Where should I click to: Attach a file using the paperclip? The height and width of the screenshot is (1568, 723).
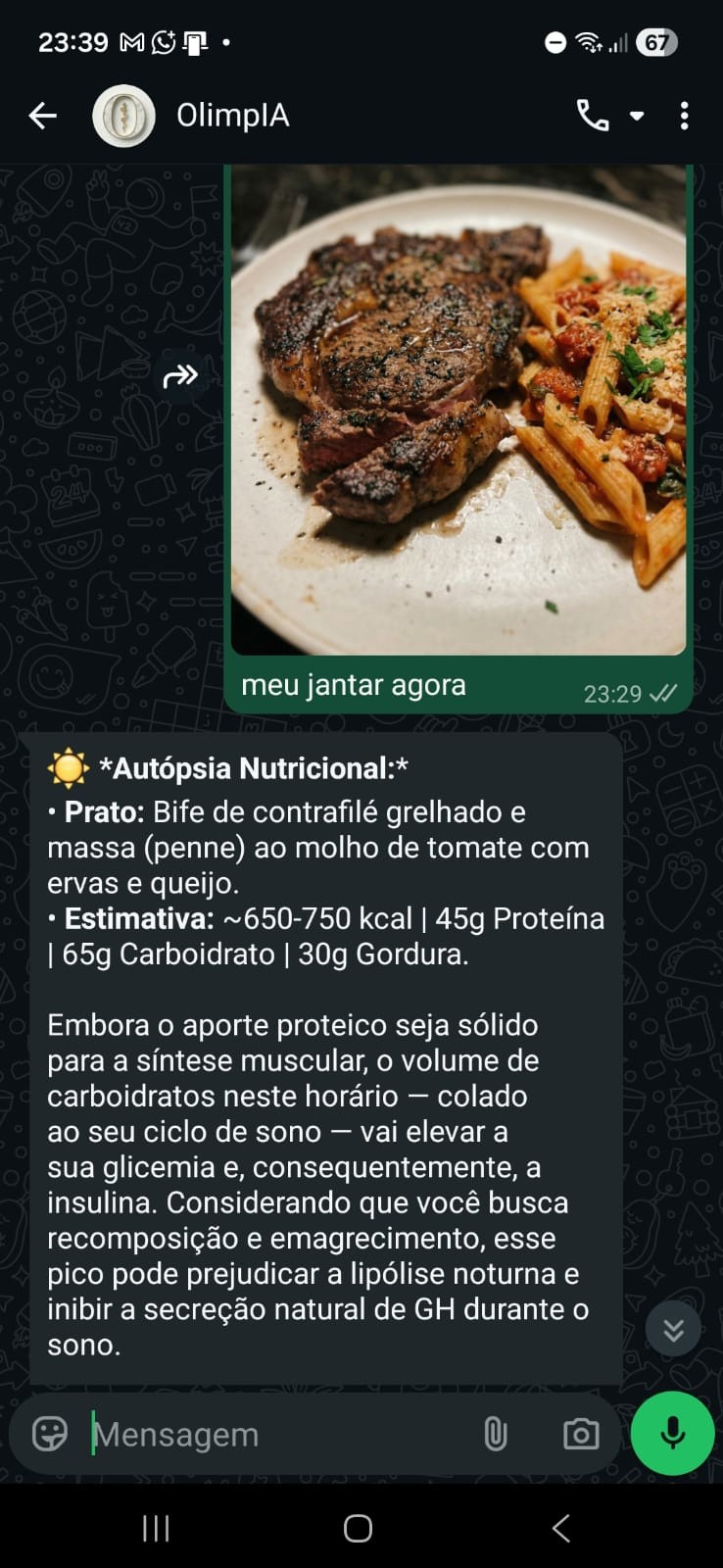point(496,1434)
